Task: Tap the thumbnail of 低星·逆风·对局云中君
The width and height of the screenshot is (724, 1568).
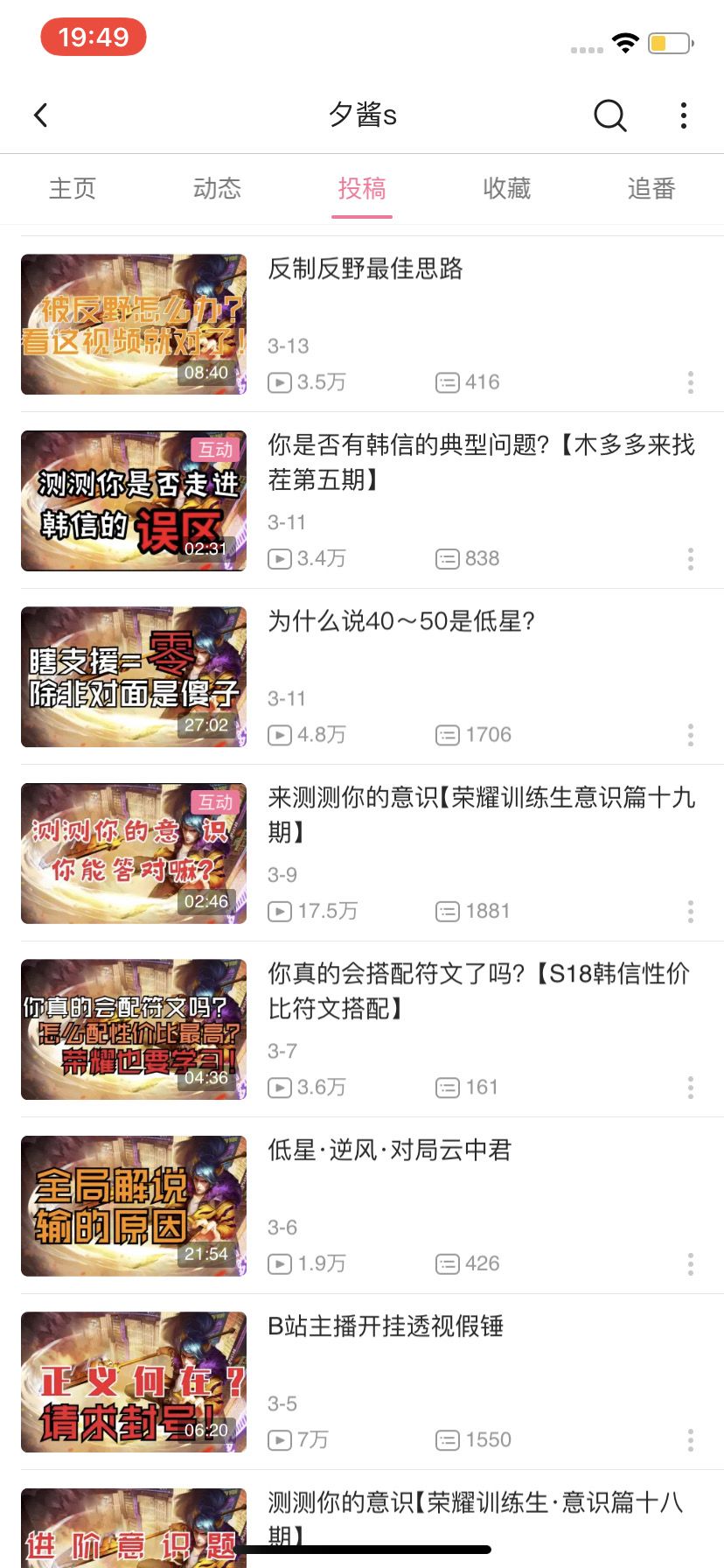Action: [x=132, y=1206]
